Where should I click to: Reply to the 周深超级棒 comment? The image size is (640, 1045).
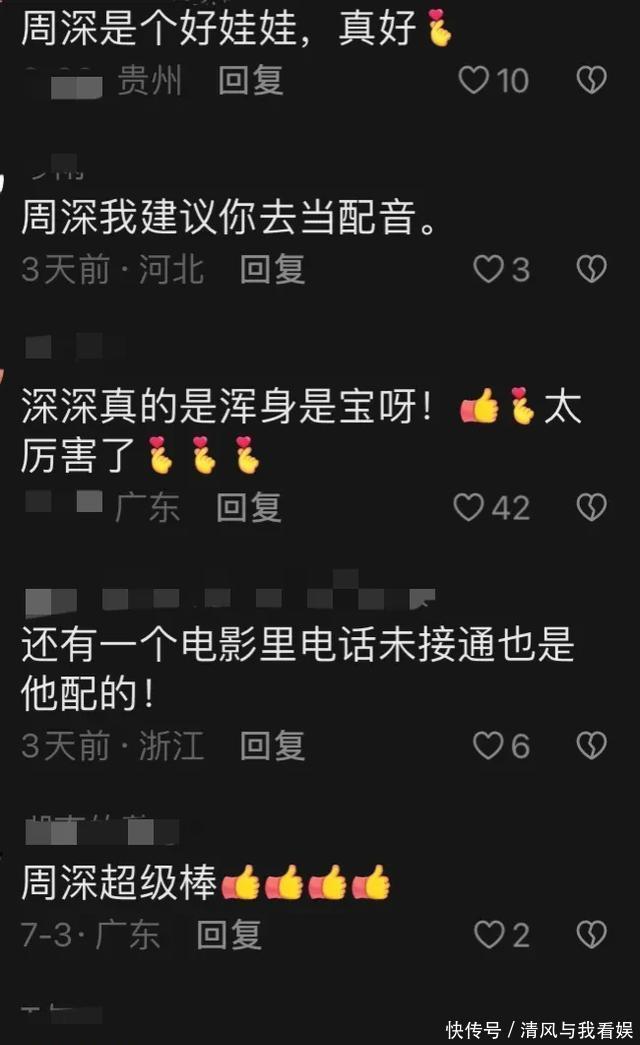(x=229, y=935)
